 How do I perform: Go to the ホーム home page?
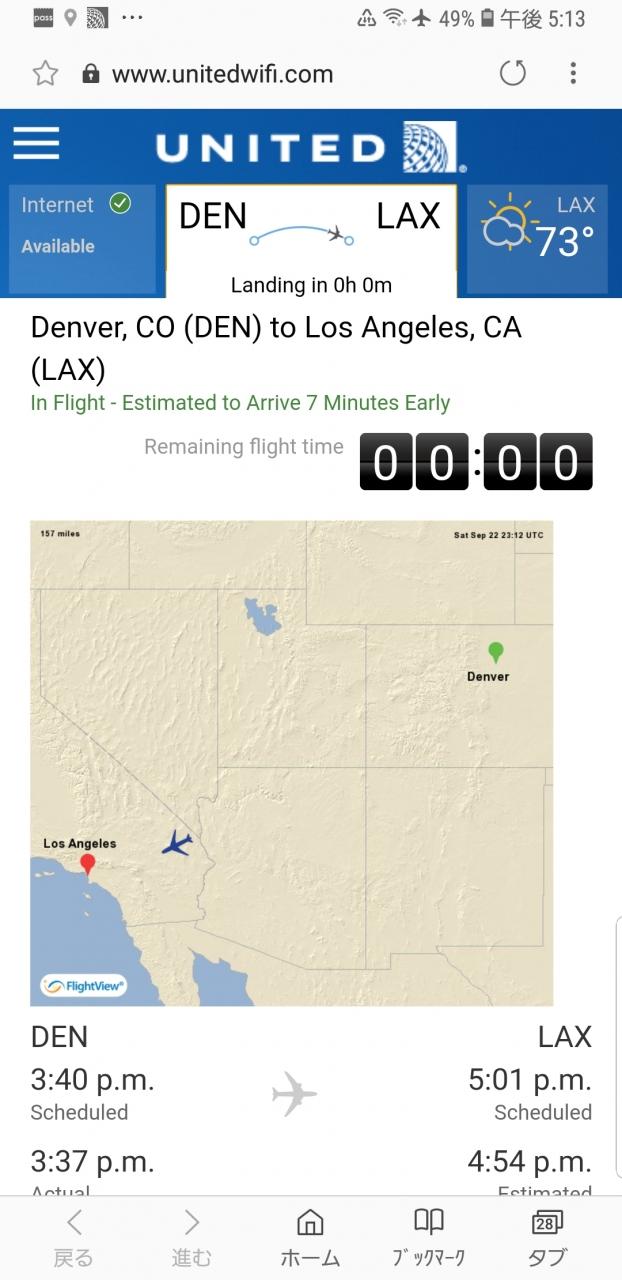click(x=310, y=1236)
